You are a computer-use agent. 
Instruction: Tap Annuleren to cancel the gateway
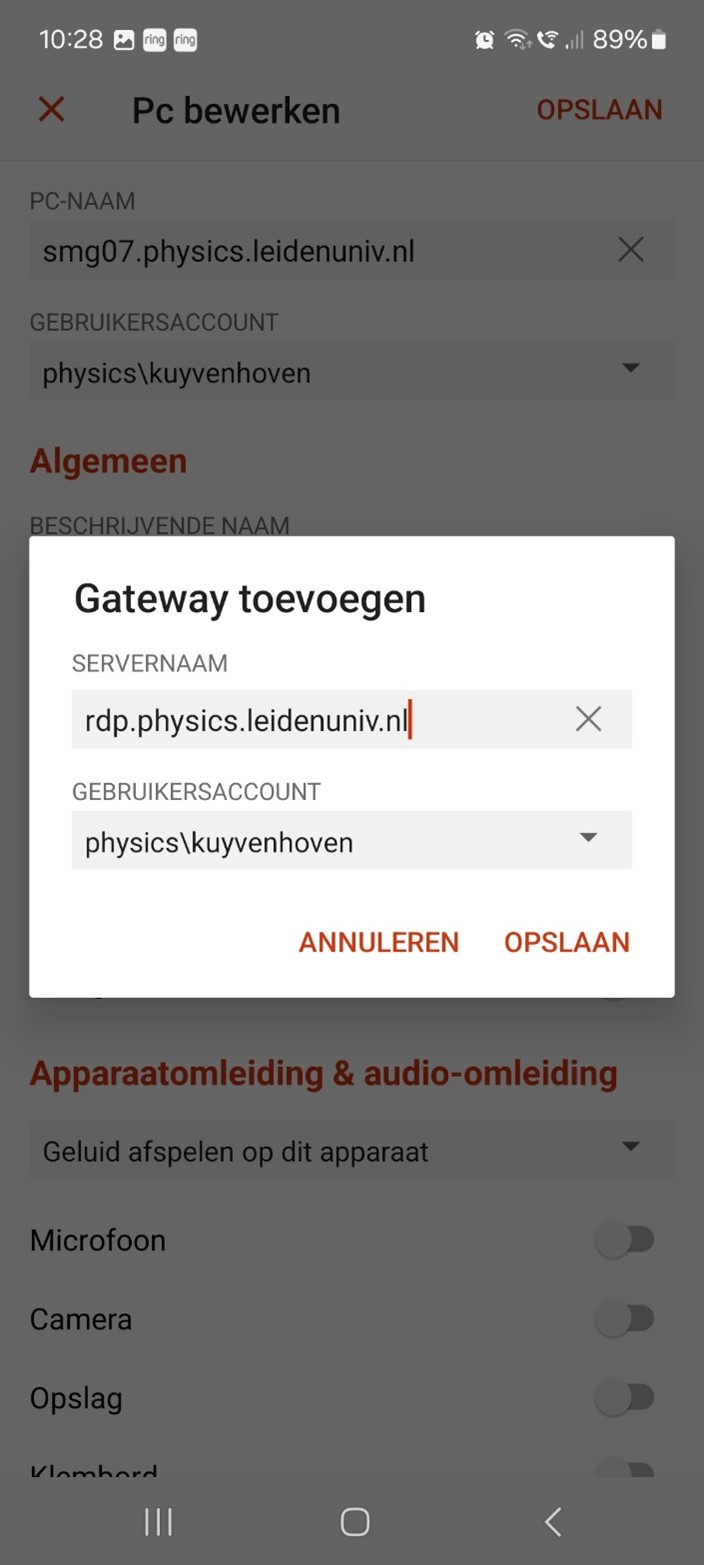(378, 942)
